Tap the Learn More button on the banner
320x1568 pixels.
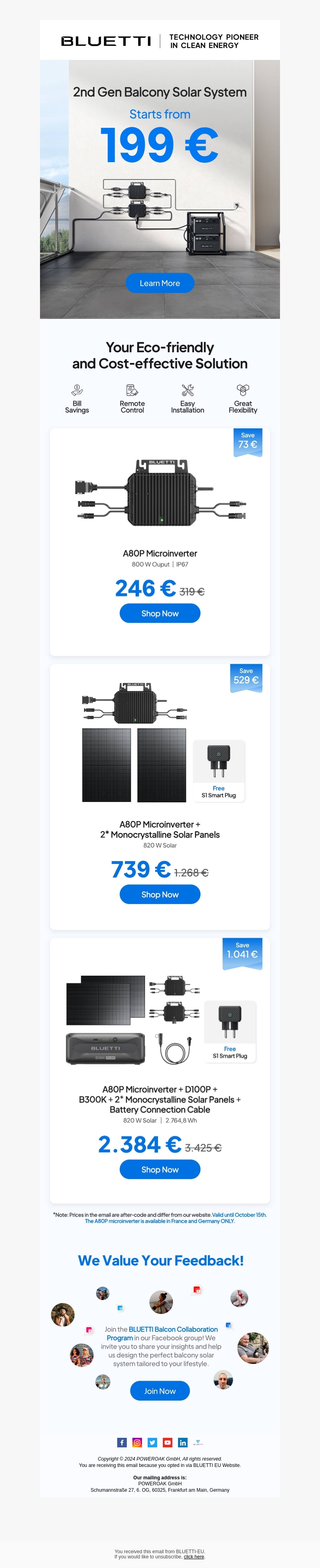click(160, 283)
